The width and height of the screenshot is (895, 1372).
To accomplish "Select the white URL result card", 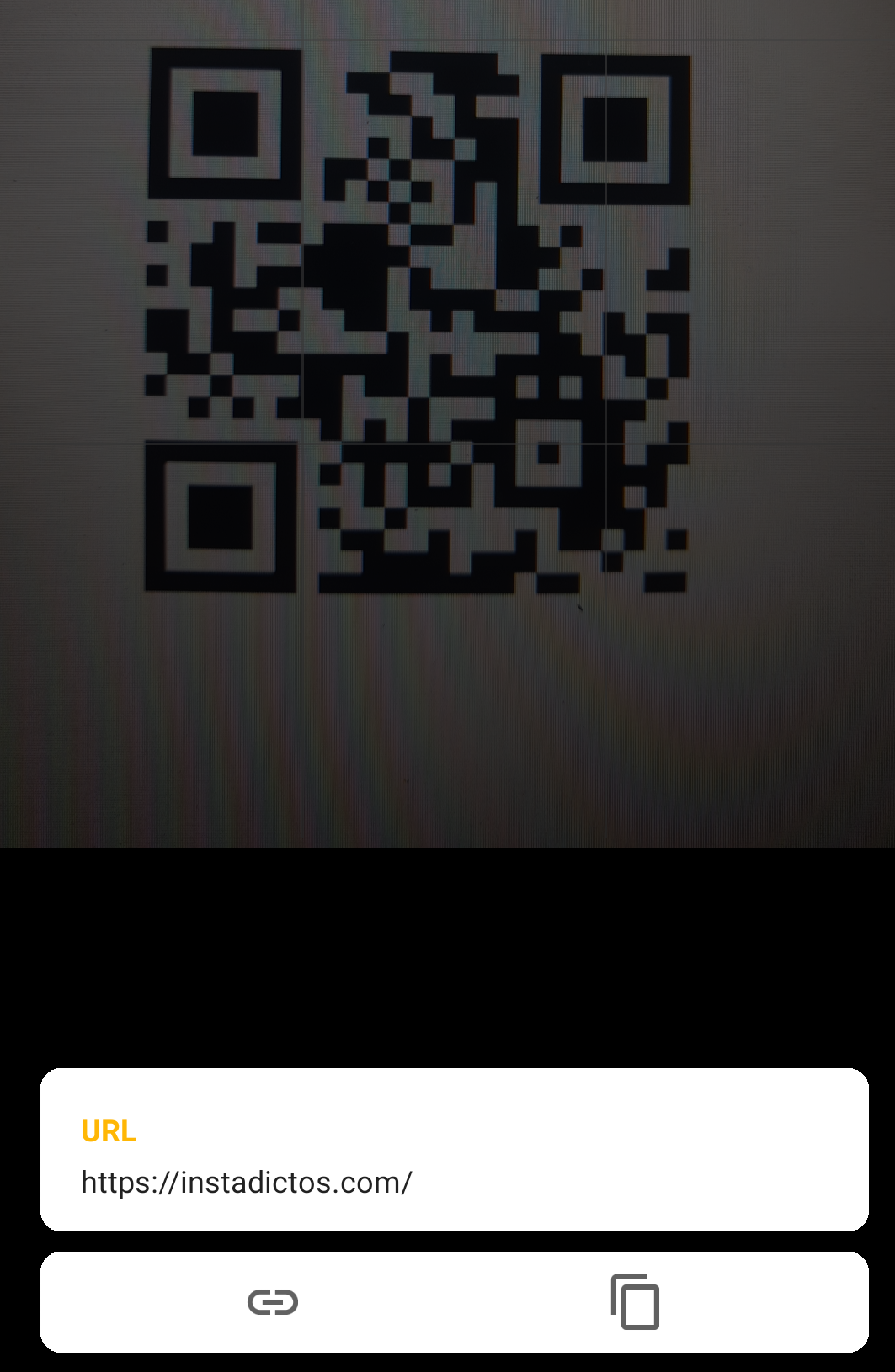I will click(447, 1149).
